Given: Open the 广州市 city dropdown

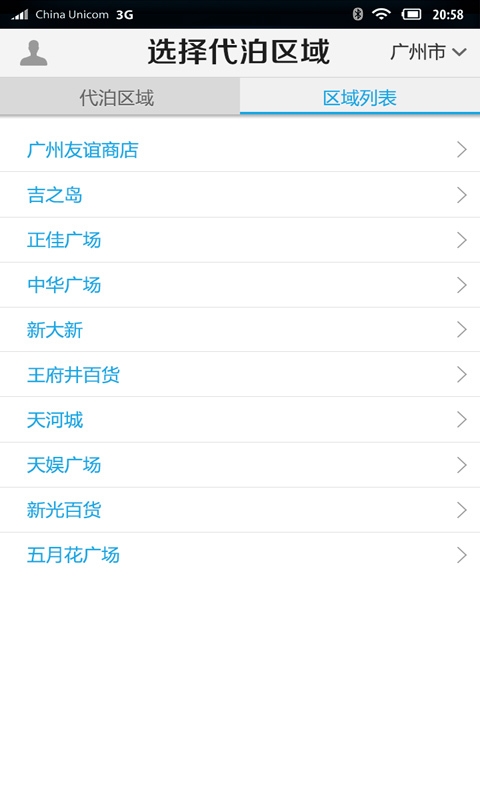Looking at the screenshot, I should pyautogui.click(x=428, y=52).
